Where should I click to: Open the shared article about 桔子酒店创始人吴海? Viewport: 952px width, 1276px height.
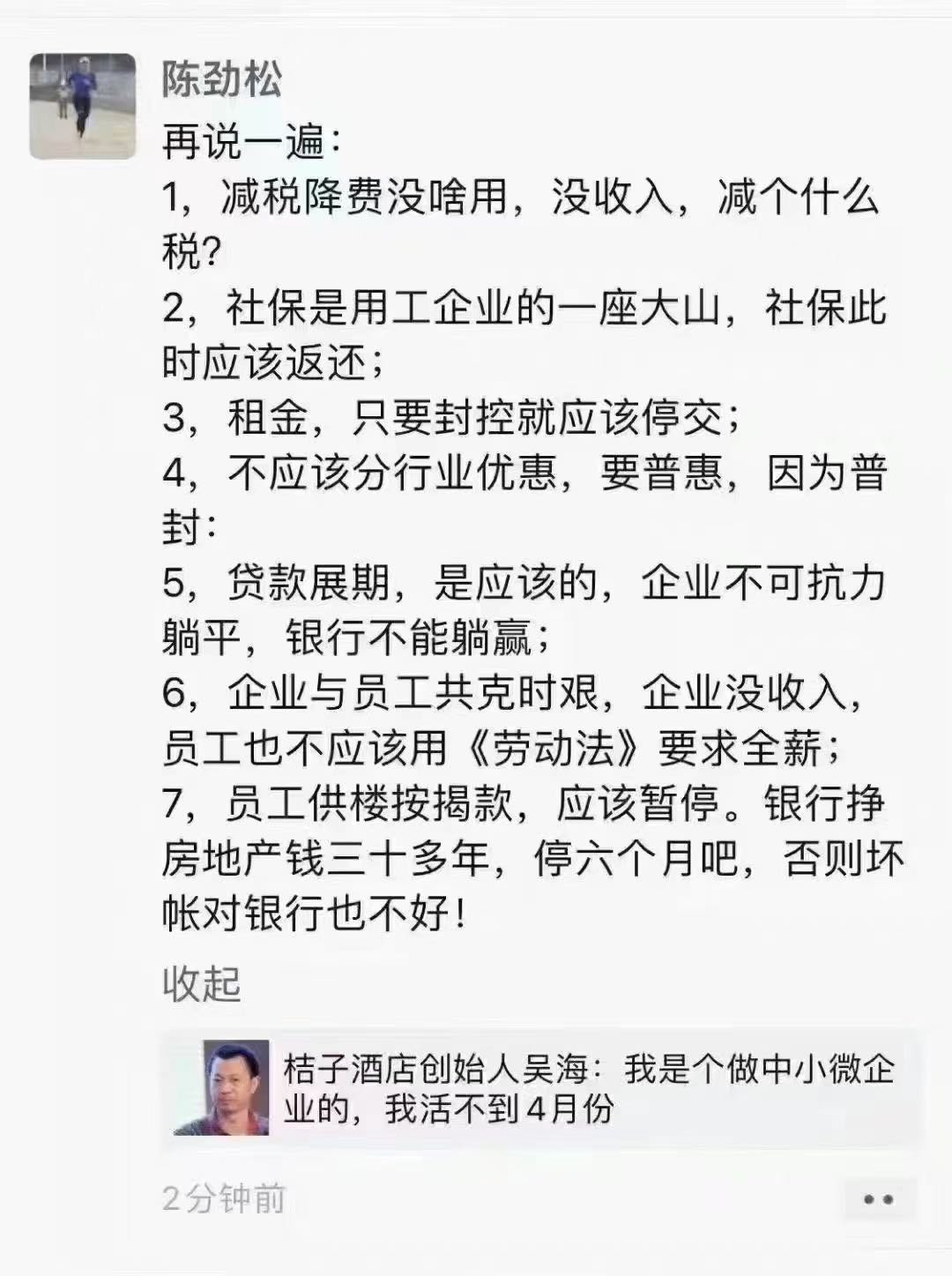pos(539,1088)
